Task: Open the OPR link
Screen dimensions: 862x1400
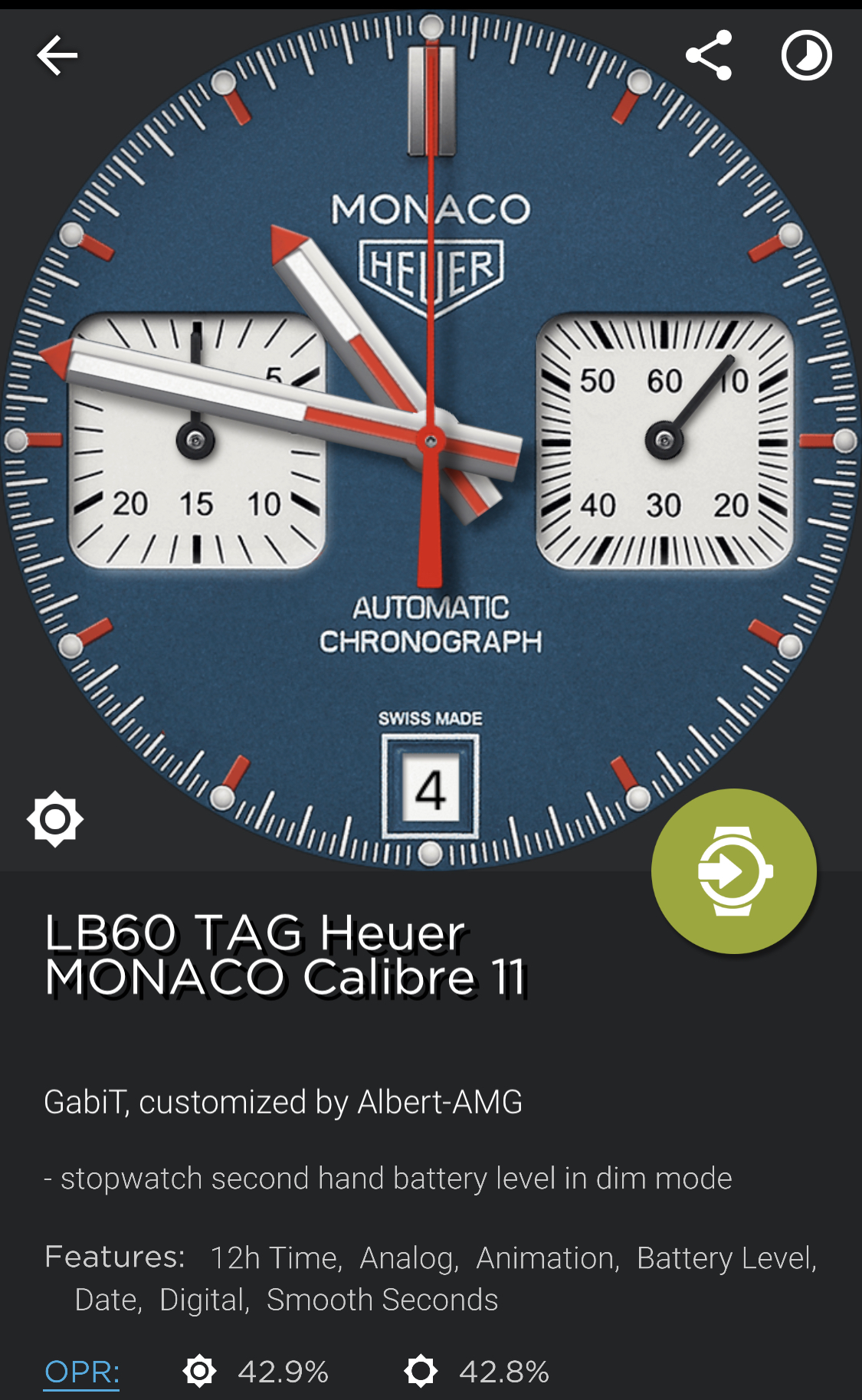Action: tap(82, 1372)
